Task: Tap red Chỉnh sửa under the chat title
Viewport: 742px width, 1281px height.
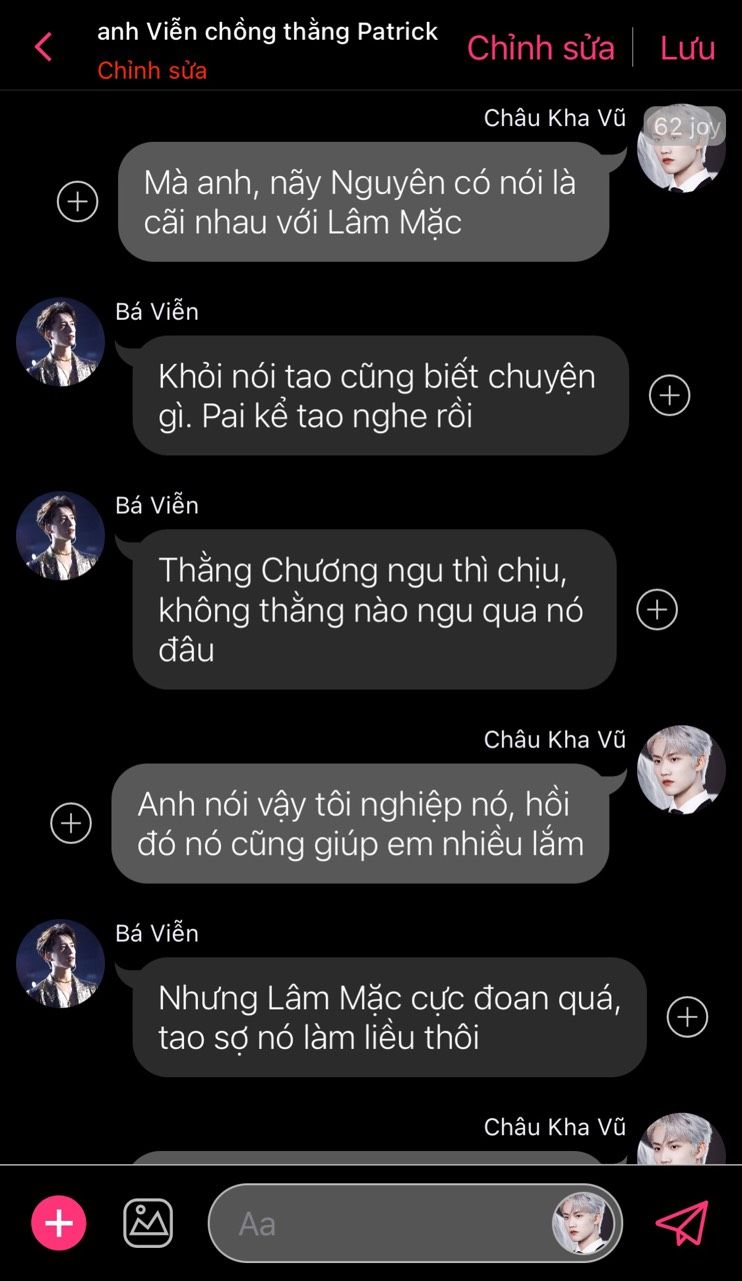Action: 152,71
